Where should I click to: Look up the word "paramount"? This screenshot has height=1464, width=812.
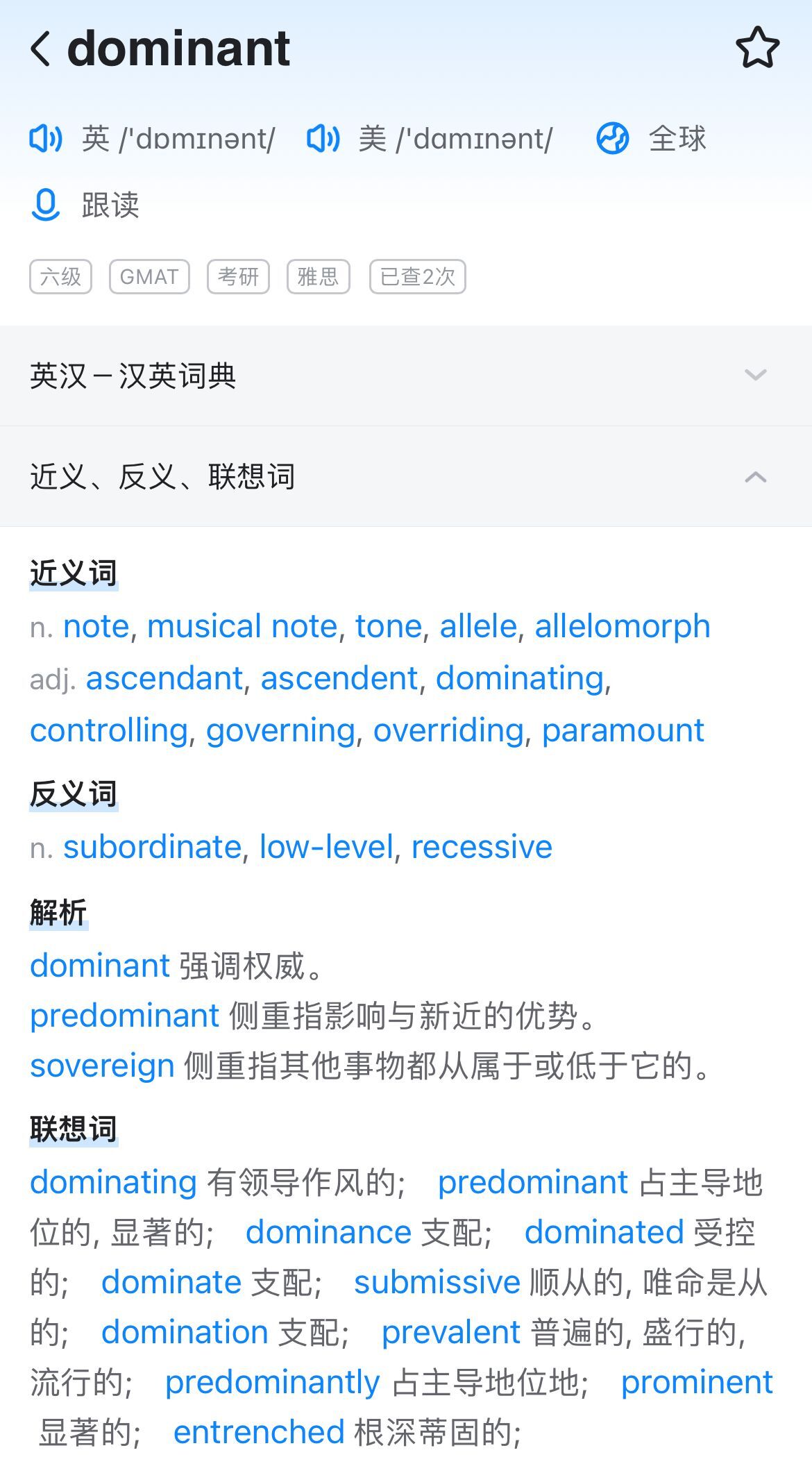pyautogui.click(x=623, y=730)
